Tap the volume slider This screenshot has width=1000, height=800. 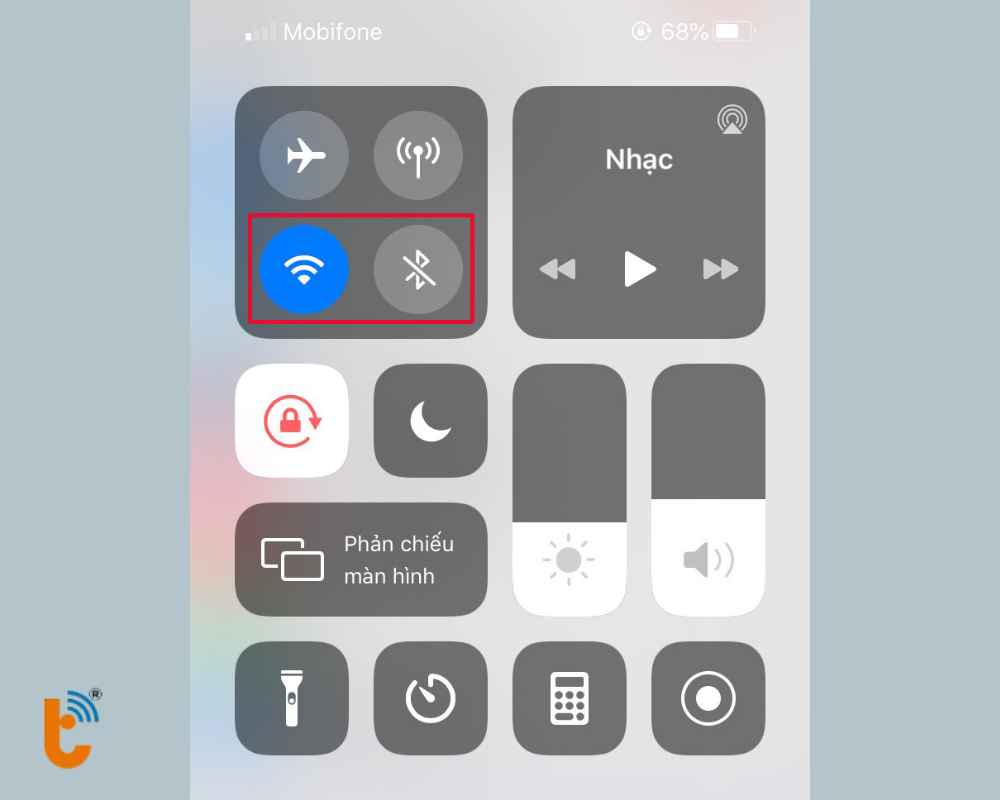(x=708, y=490)
